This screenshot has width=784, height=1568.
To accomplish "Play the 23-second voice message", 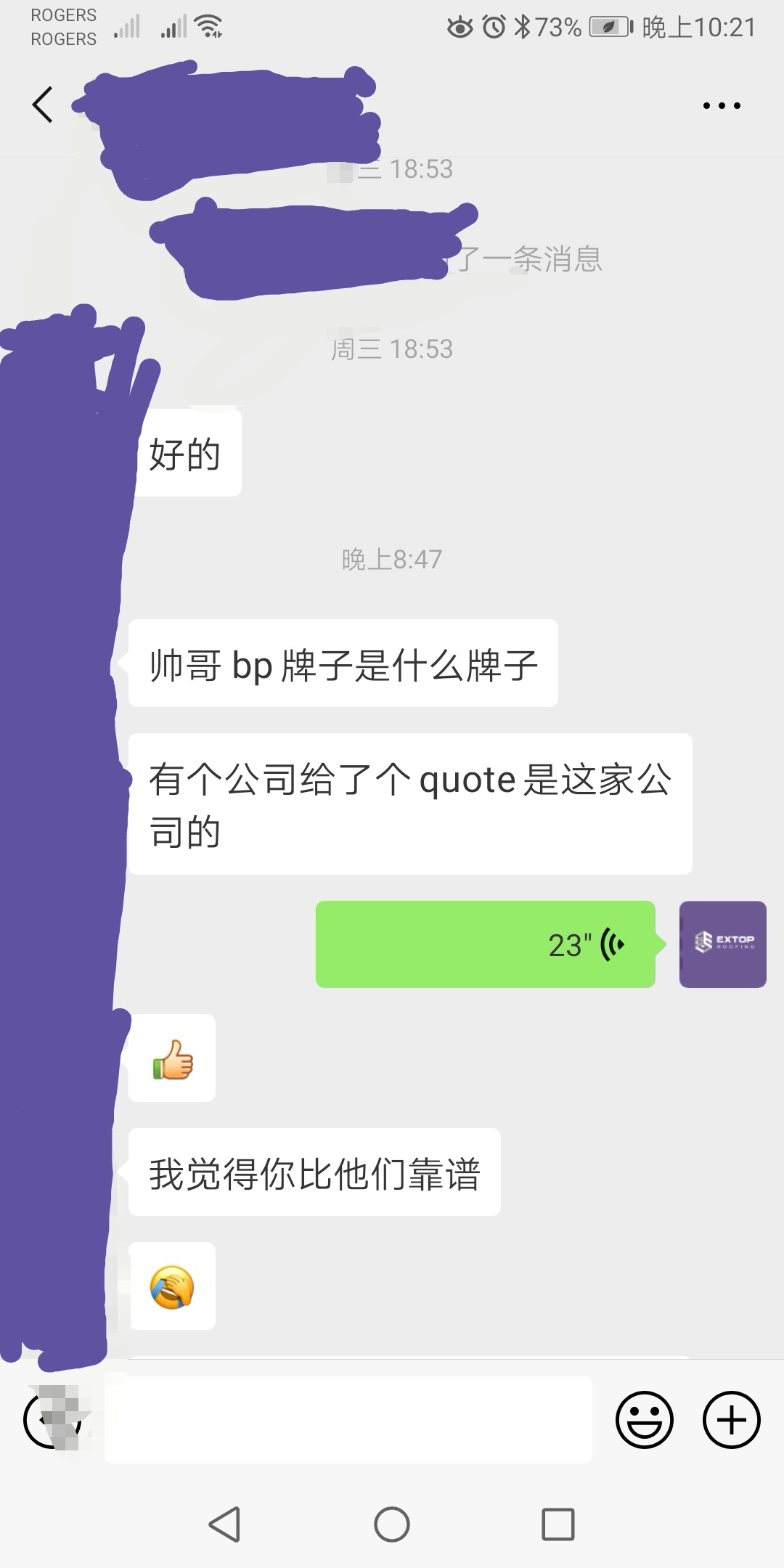I will (x=485, y=944).
